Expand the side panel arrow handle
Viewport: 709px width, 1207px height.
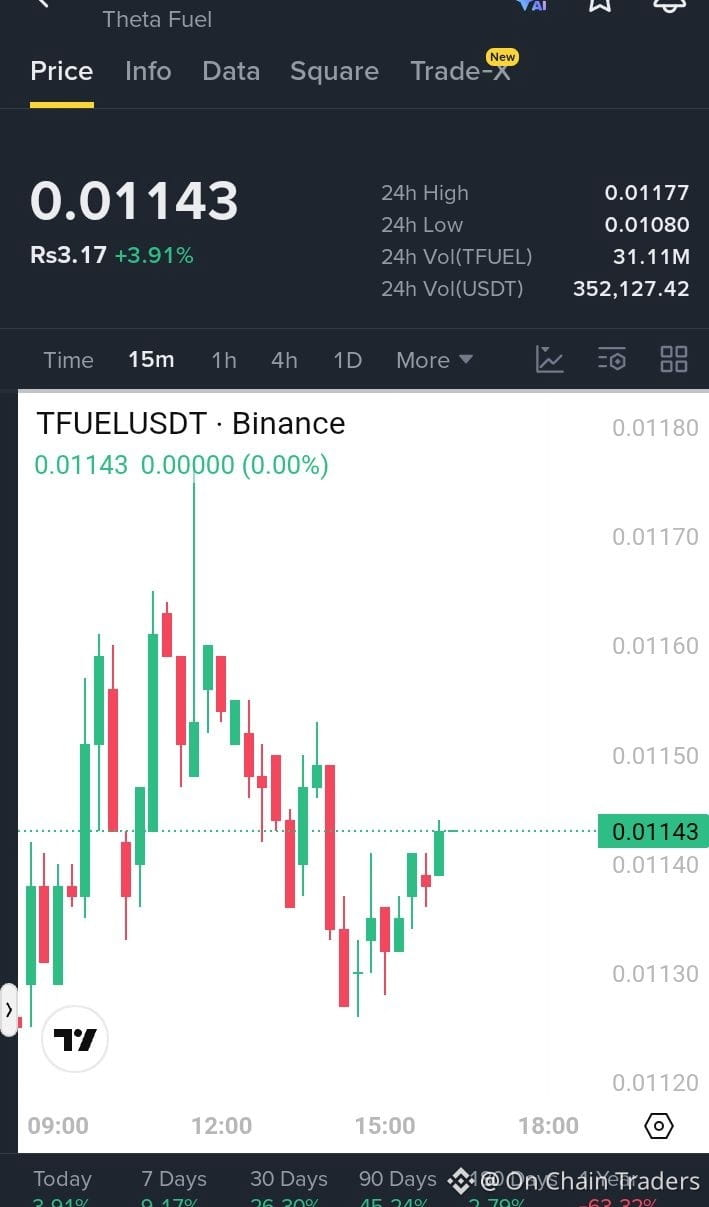point(8,1010)
